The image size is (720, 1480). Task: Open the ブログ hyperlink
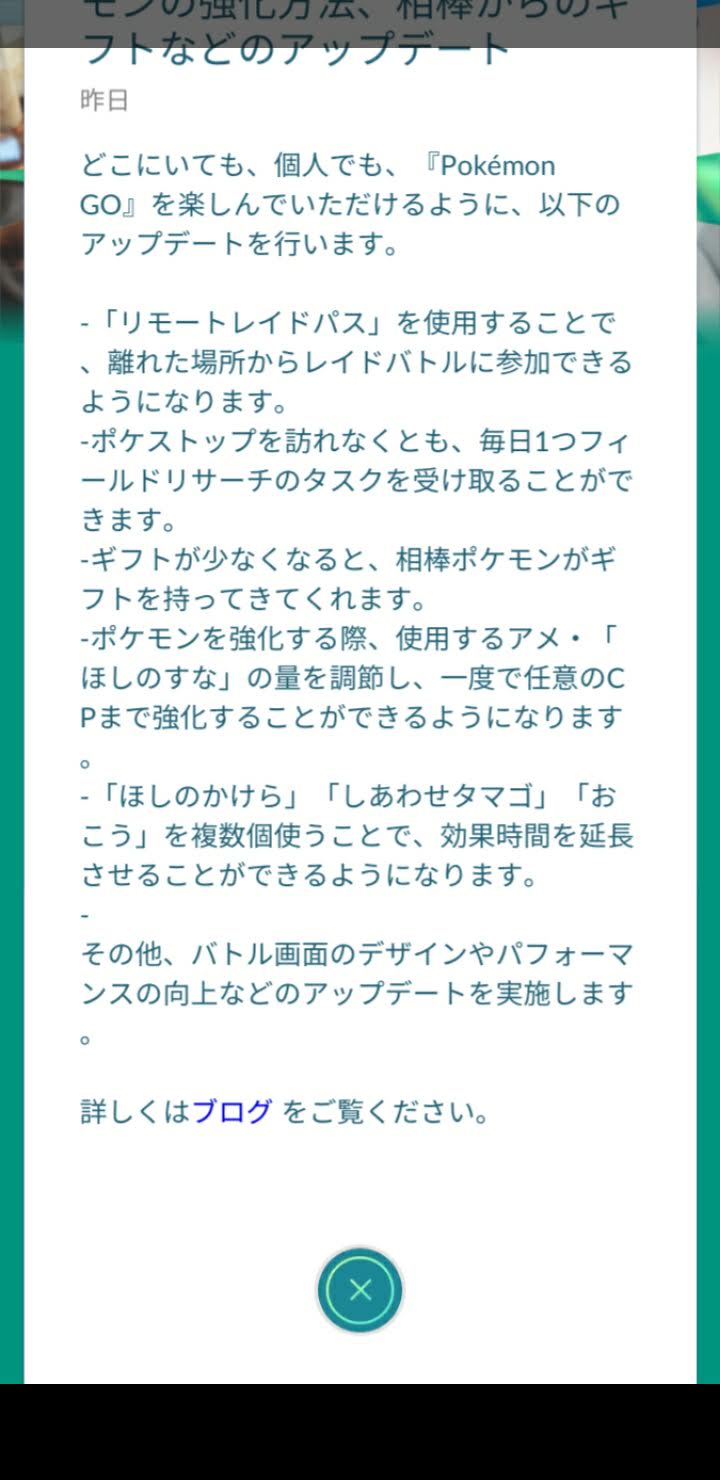232,1110
